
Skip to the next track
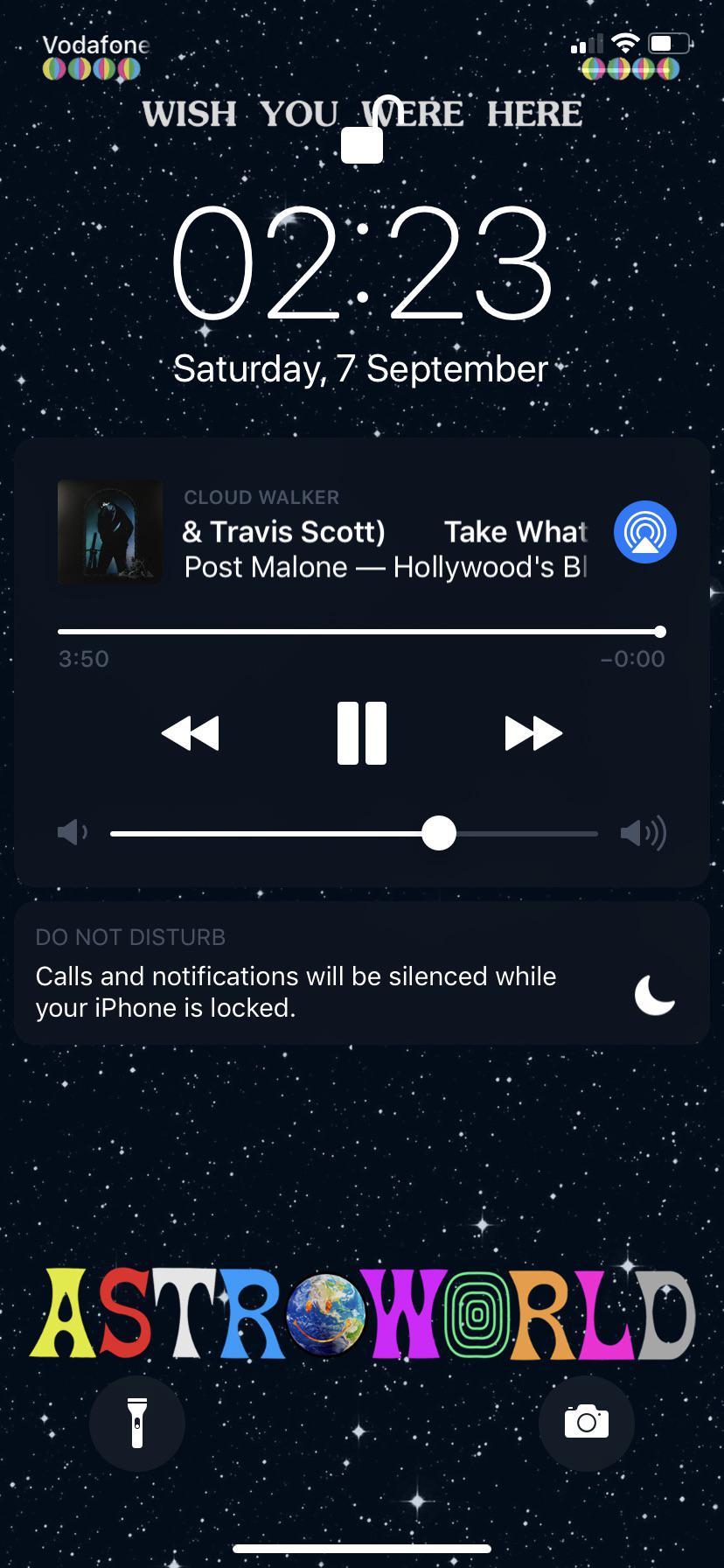pos(533,733)
